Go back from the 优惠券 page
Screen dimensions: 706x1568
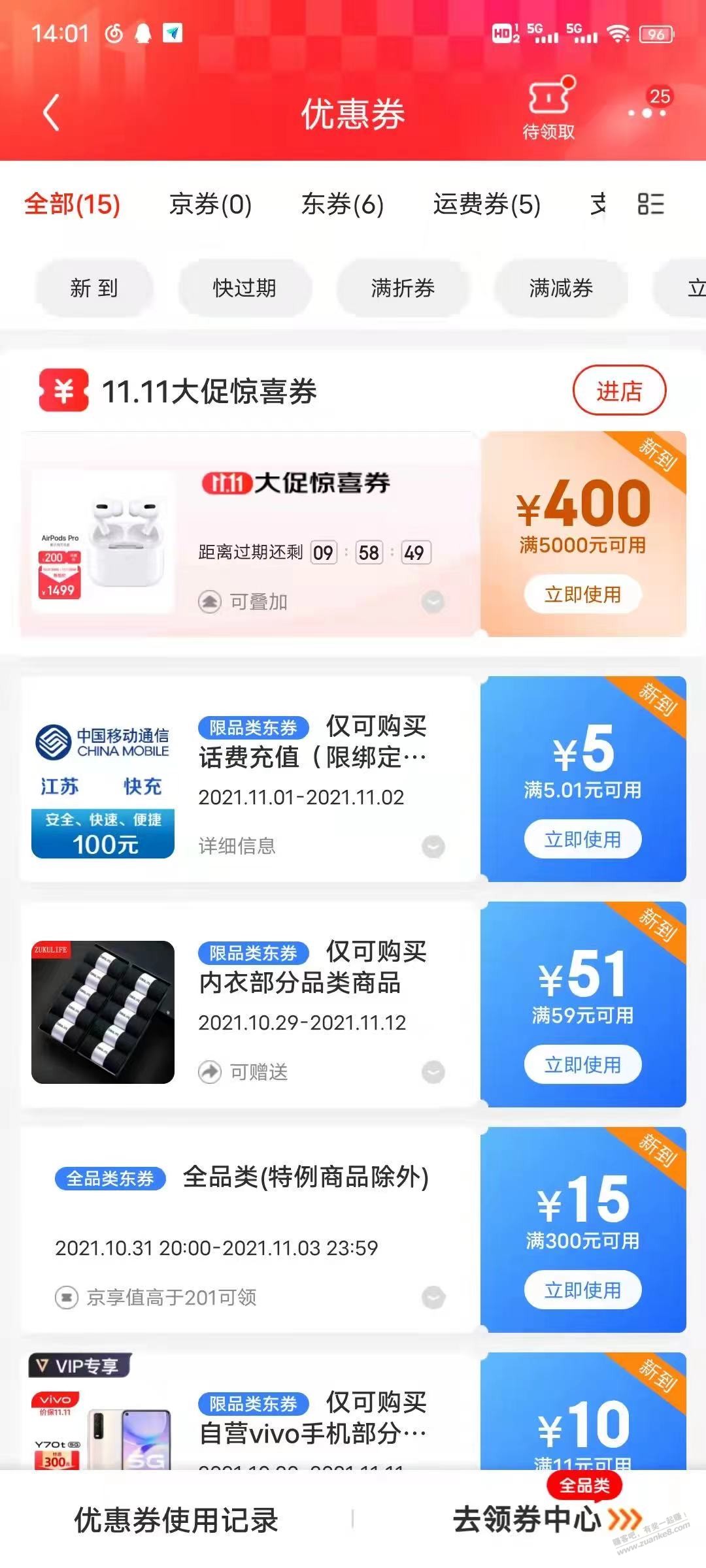[51, 112]
